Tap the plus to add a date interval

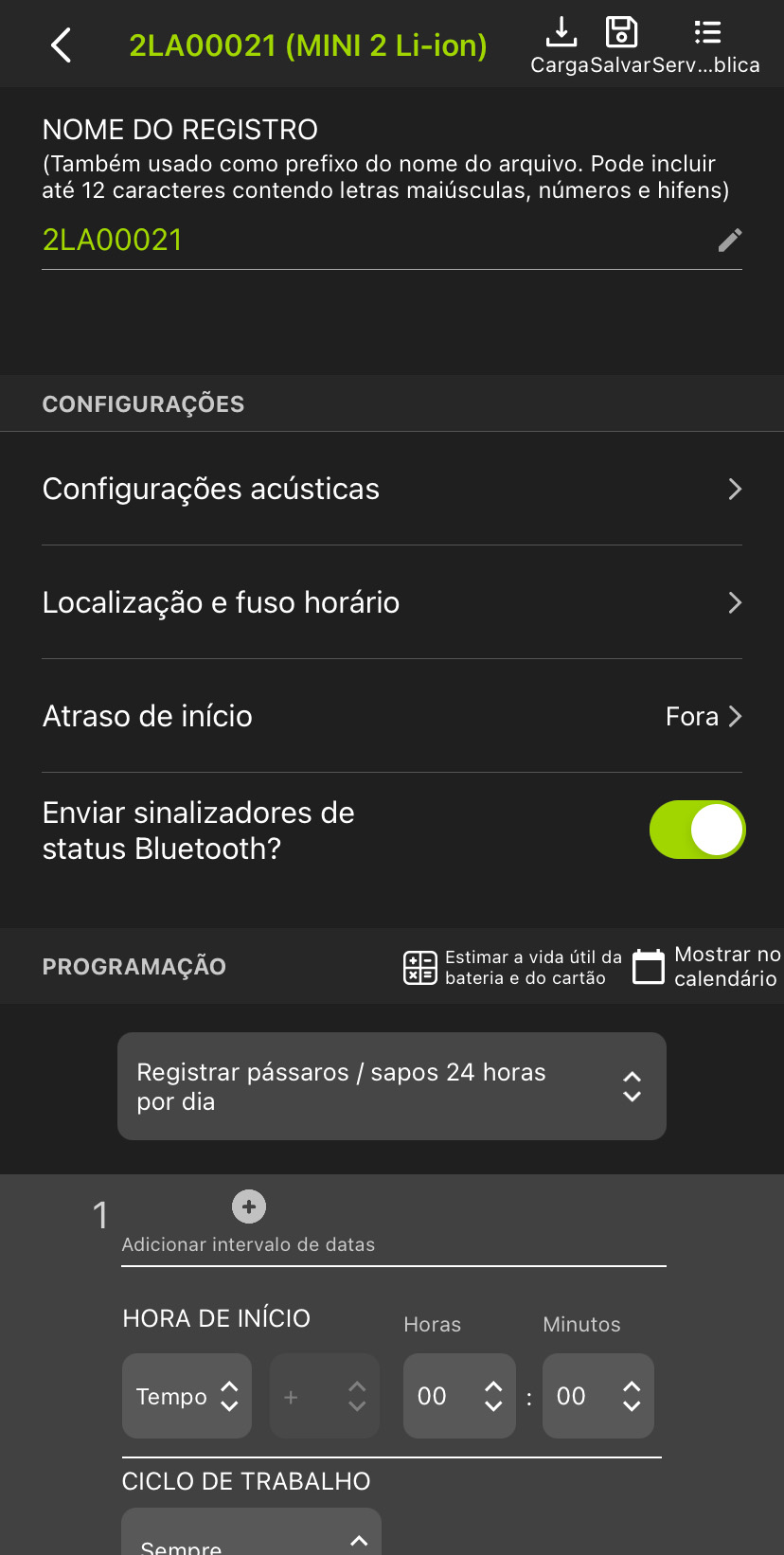249,1206
